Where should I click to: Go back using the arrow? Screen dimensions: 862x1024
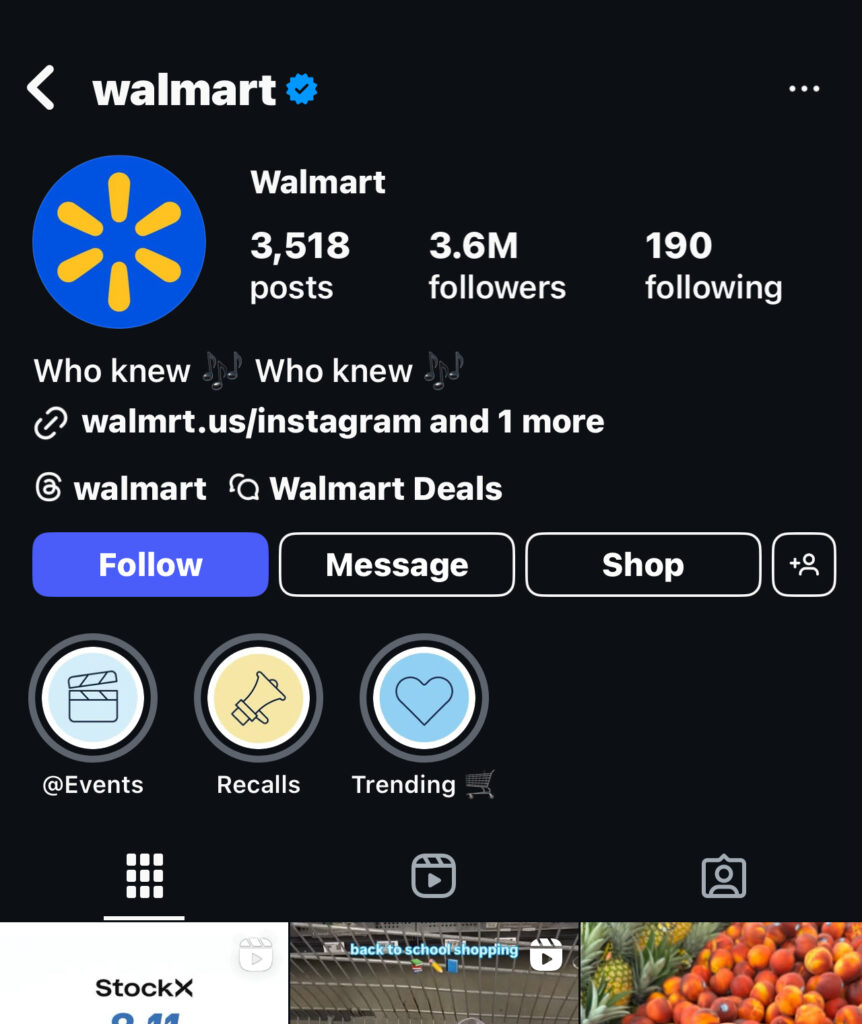point(41,89)
